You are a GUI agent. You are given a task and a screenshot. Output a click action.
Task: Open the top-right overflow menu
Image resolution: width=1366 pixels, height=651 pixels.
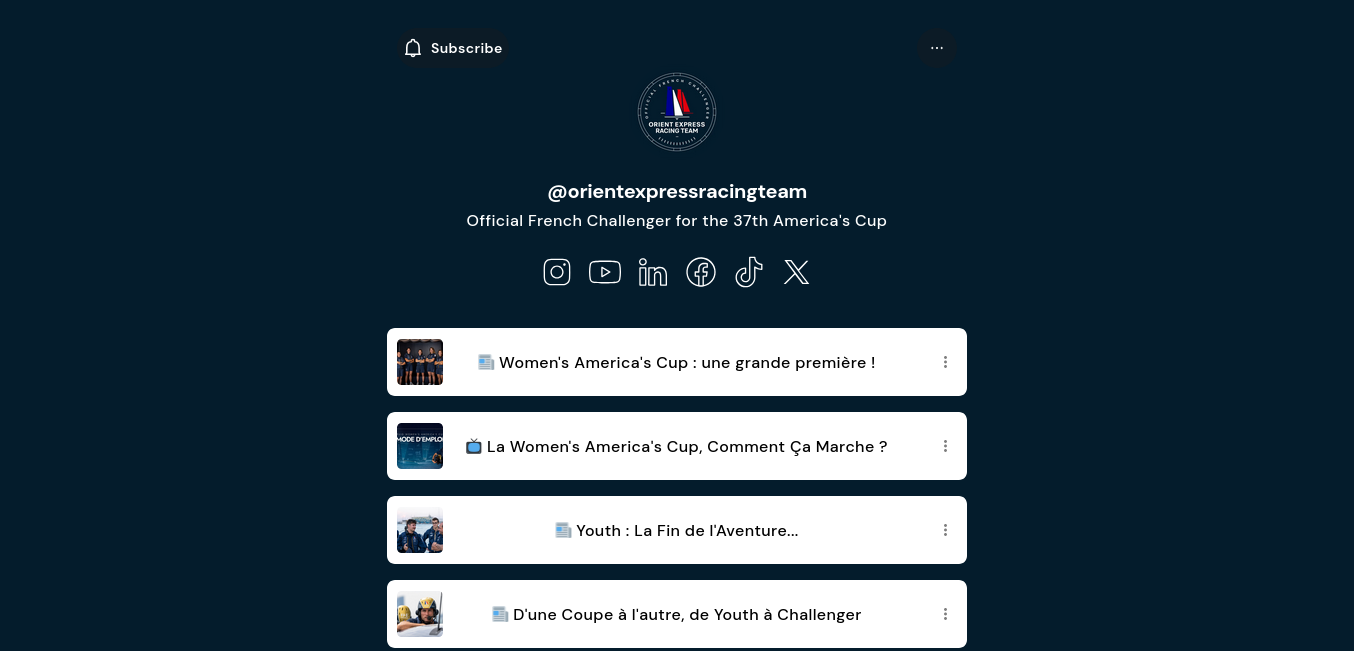click(937, 48)
